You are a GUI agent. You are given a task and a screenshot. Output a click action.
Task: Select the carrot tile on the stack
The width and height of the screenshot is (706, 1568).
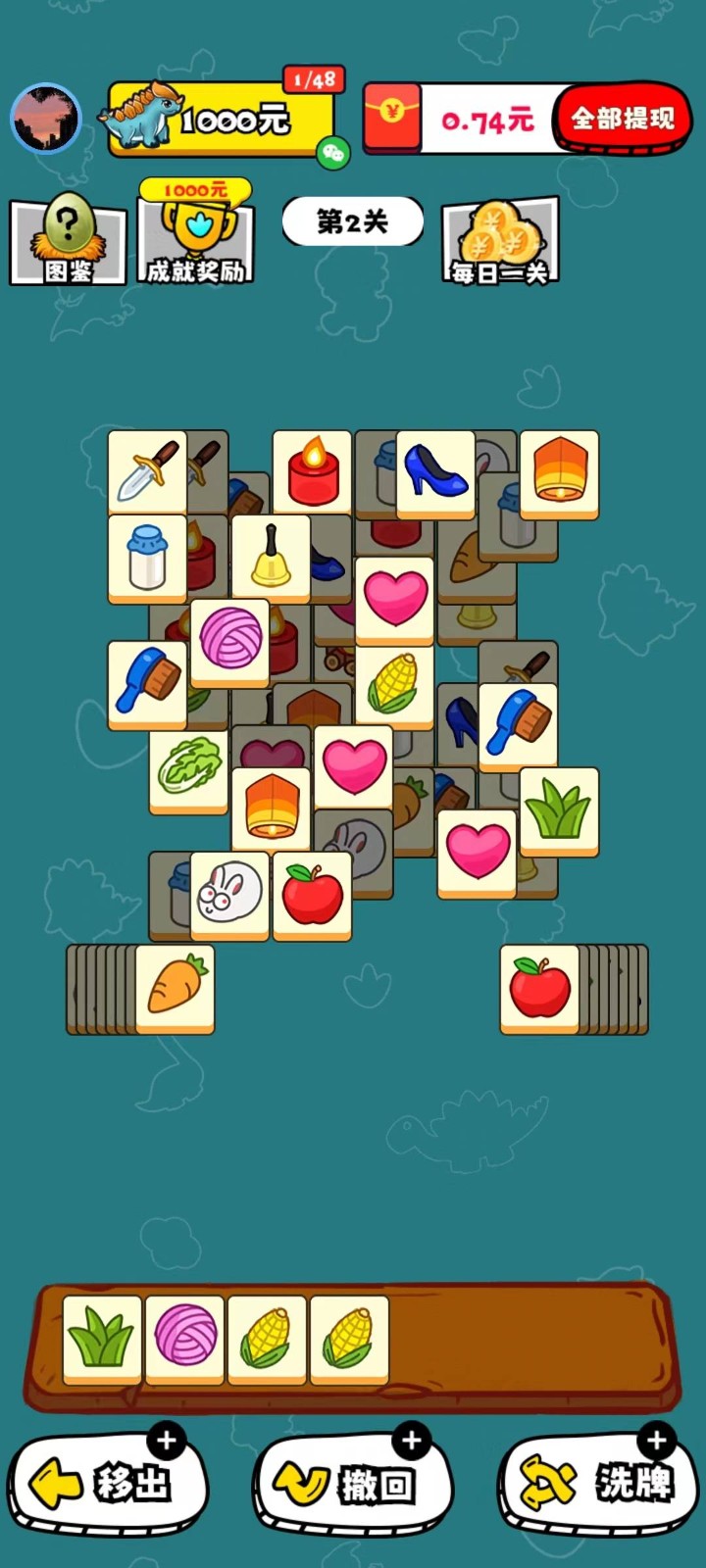175,986
